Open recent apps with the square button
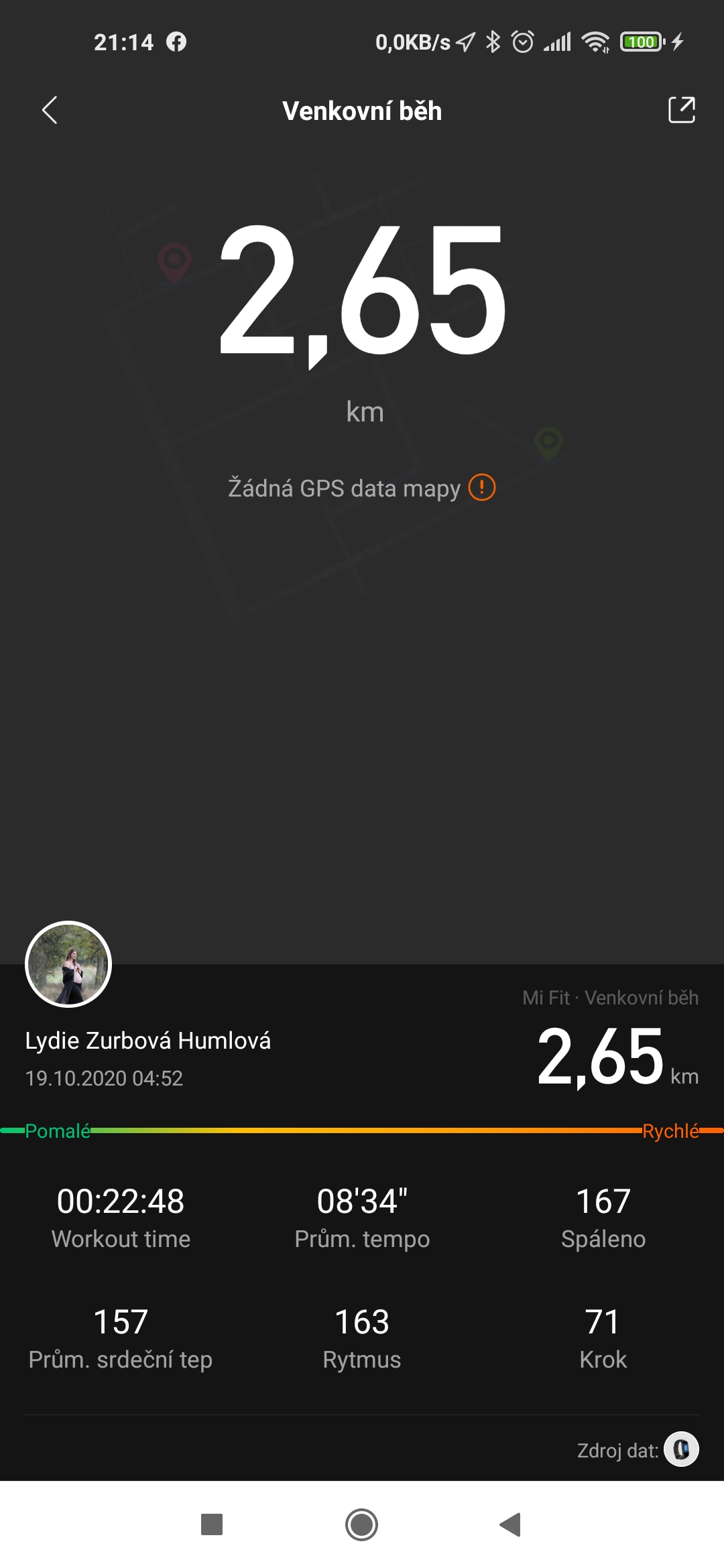The width and height of the screenshot is (724, 1568). (x=212, y=1524)
